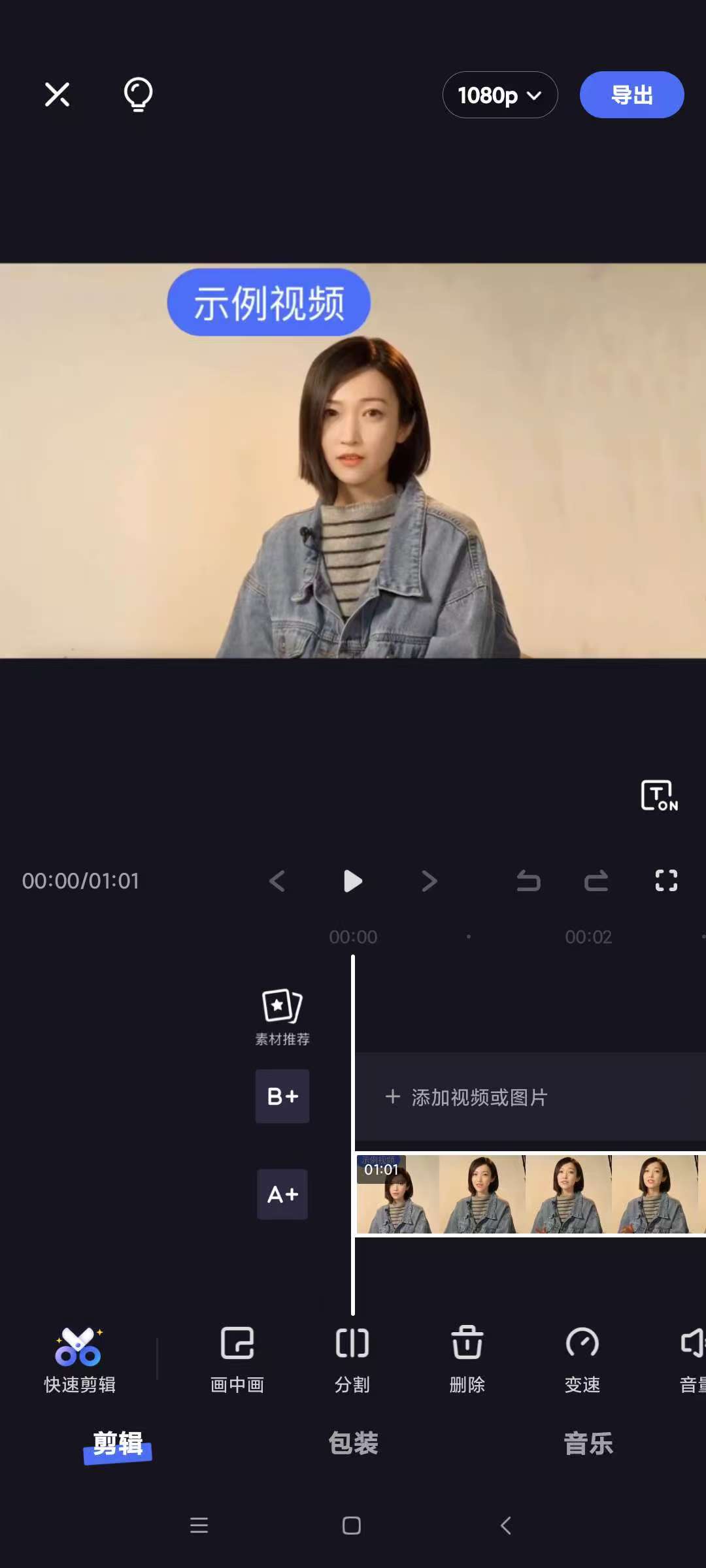706x1568 pixels.
Task: Switch to the 包装 tab
Action: 353,1444
